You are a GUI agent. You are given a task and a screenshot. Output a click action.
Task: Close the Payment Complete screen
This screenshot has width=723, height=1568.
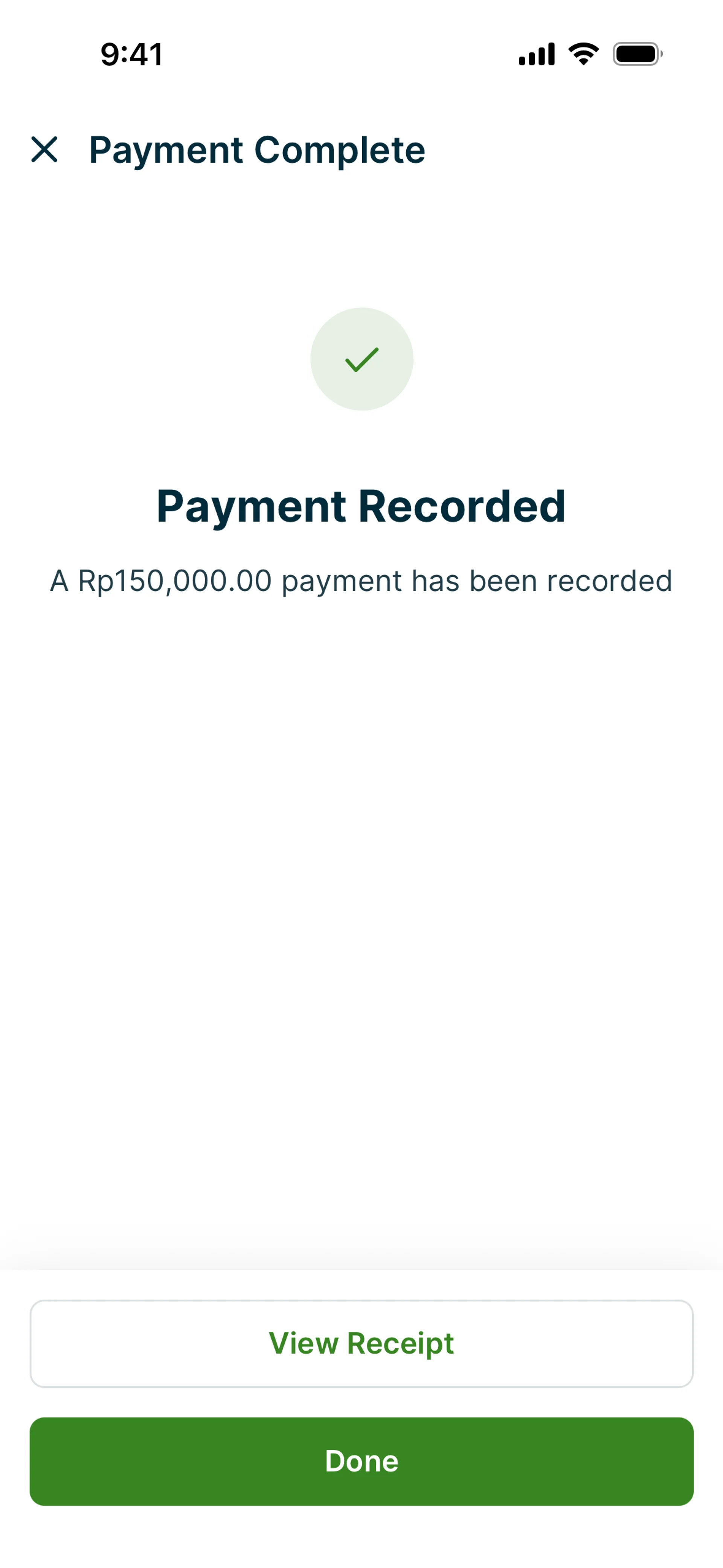pos(44,150)
